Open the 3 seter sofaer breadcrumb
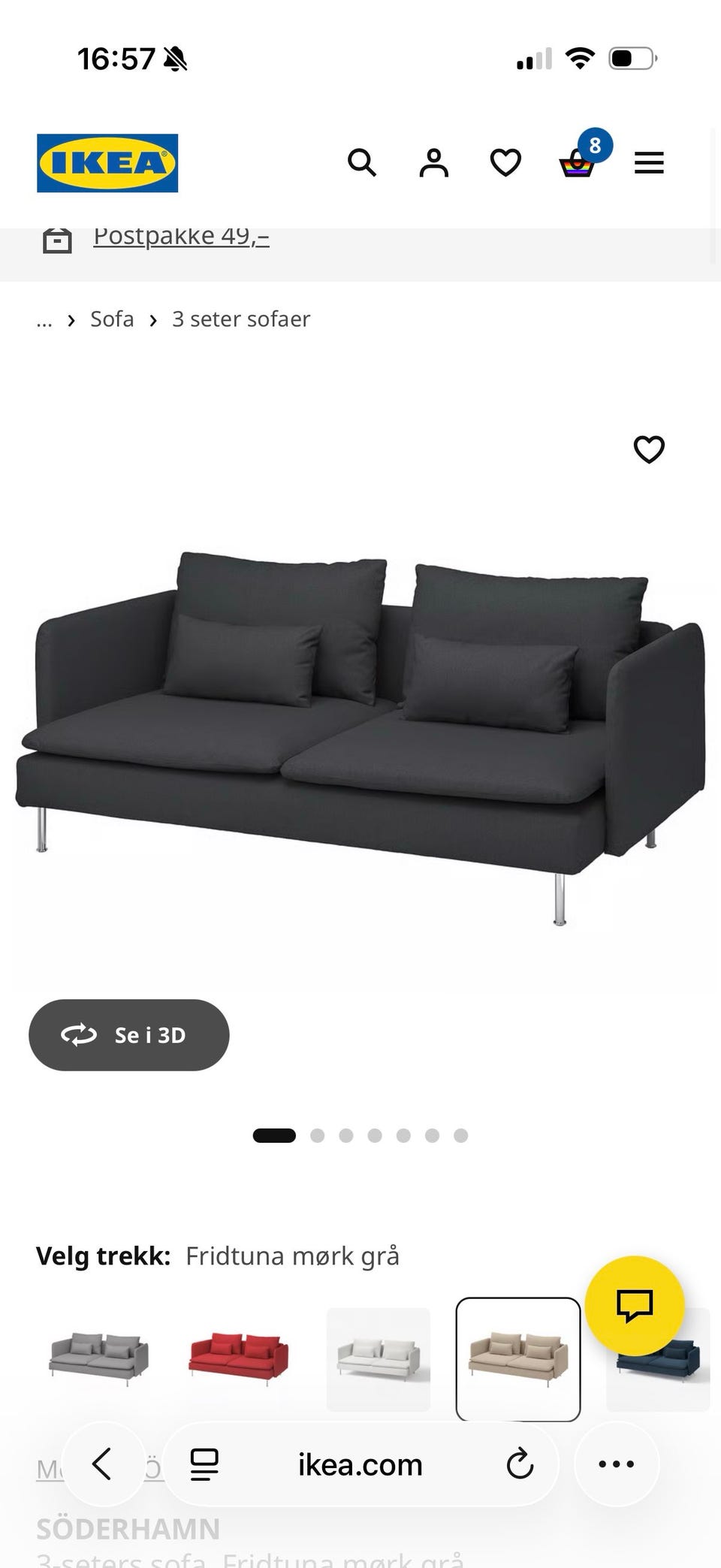Viewport: 721px width, 1568px height. pyautogui.click(x=241, y=319)
